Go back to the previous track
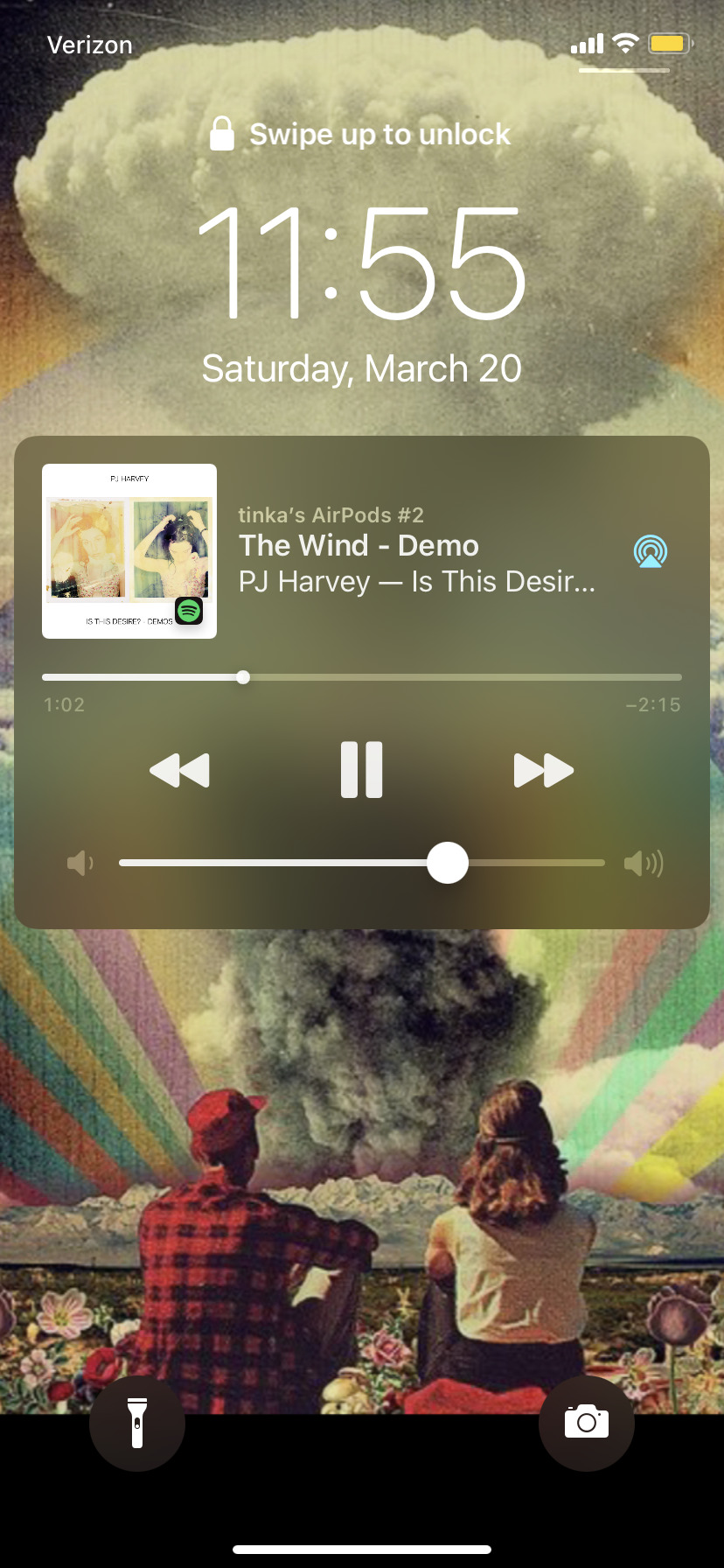 tap(180, 770)
